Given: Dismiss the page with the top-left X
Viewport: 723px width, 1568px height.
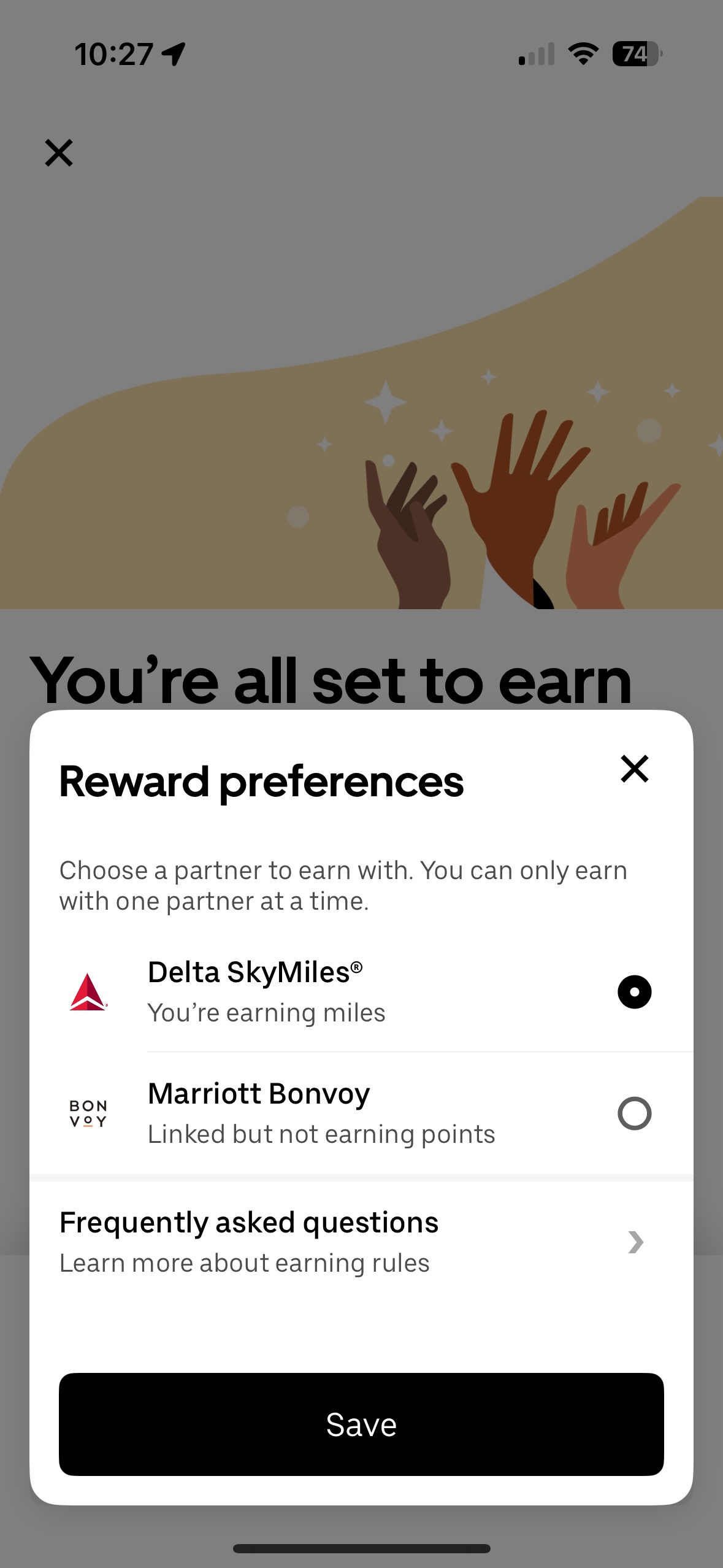Looking at the screenshot, I should (x=59, y=153).
